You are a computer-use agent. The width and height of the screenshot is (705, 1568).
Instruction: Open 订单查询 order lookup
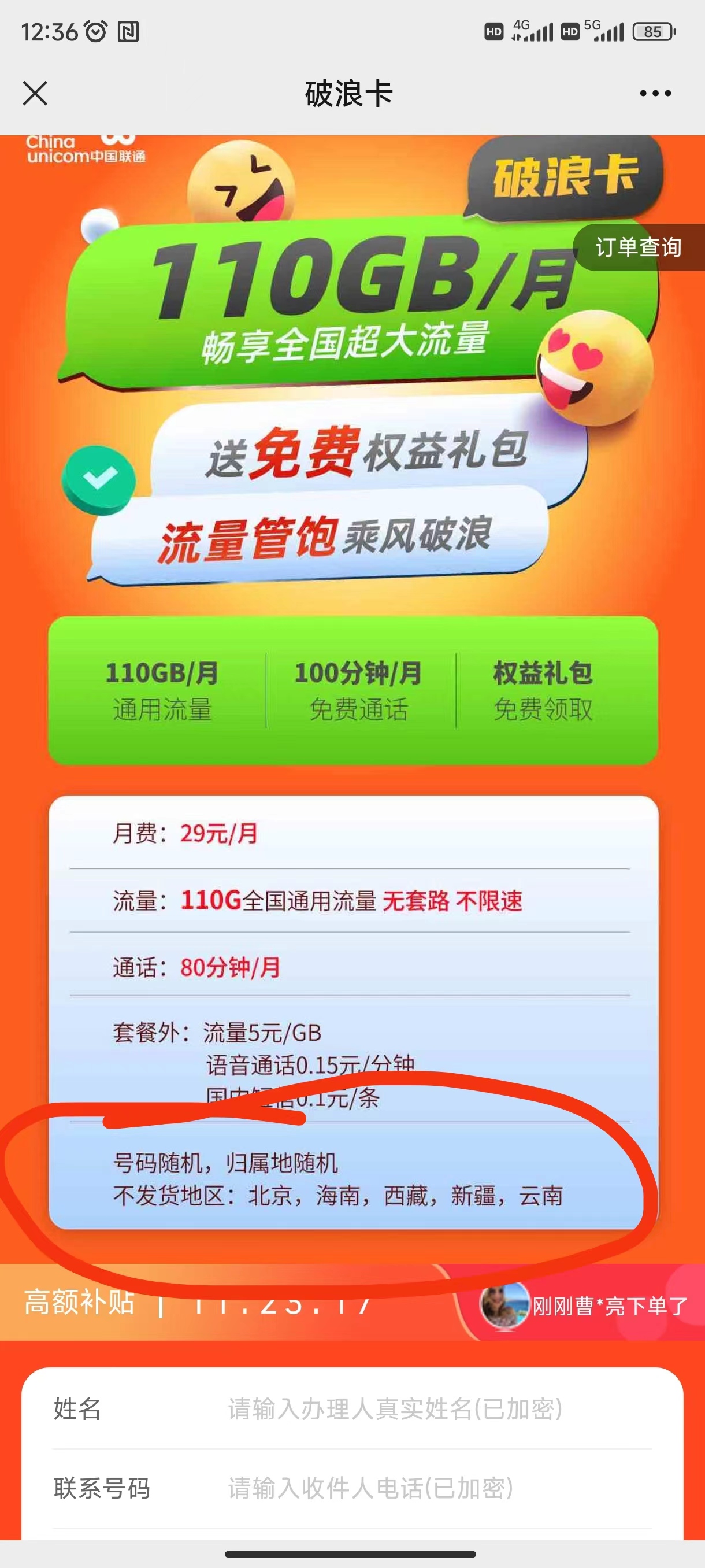tap(638, 247)
